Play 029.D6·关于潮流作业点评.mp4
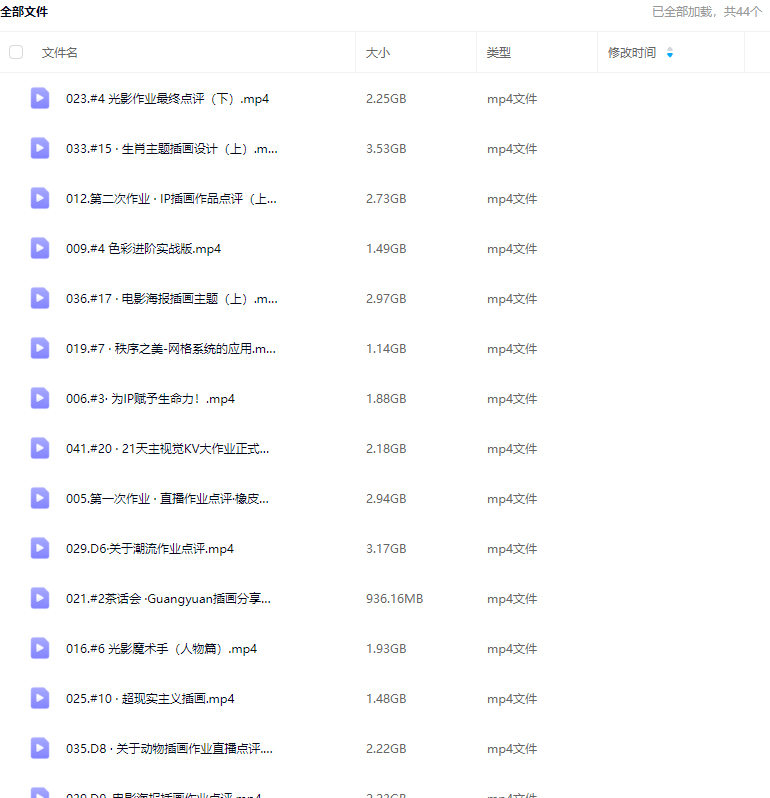 tap(150, 549)
